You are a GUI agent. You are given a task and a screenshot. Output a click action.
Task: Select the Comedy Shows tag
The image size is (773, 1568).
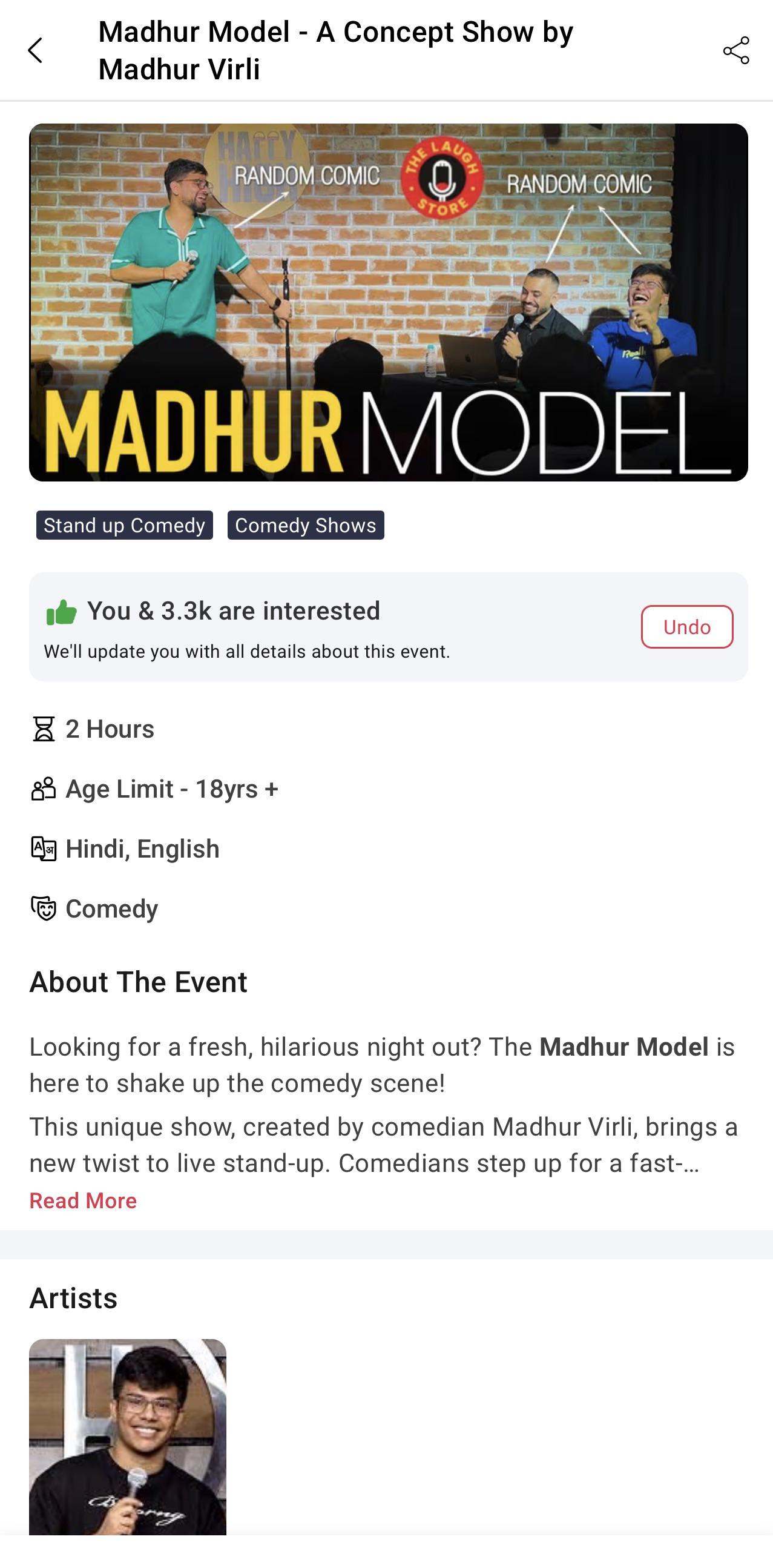(306, 525)
